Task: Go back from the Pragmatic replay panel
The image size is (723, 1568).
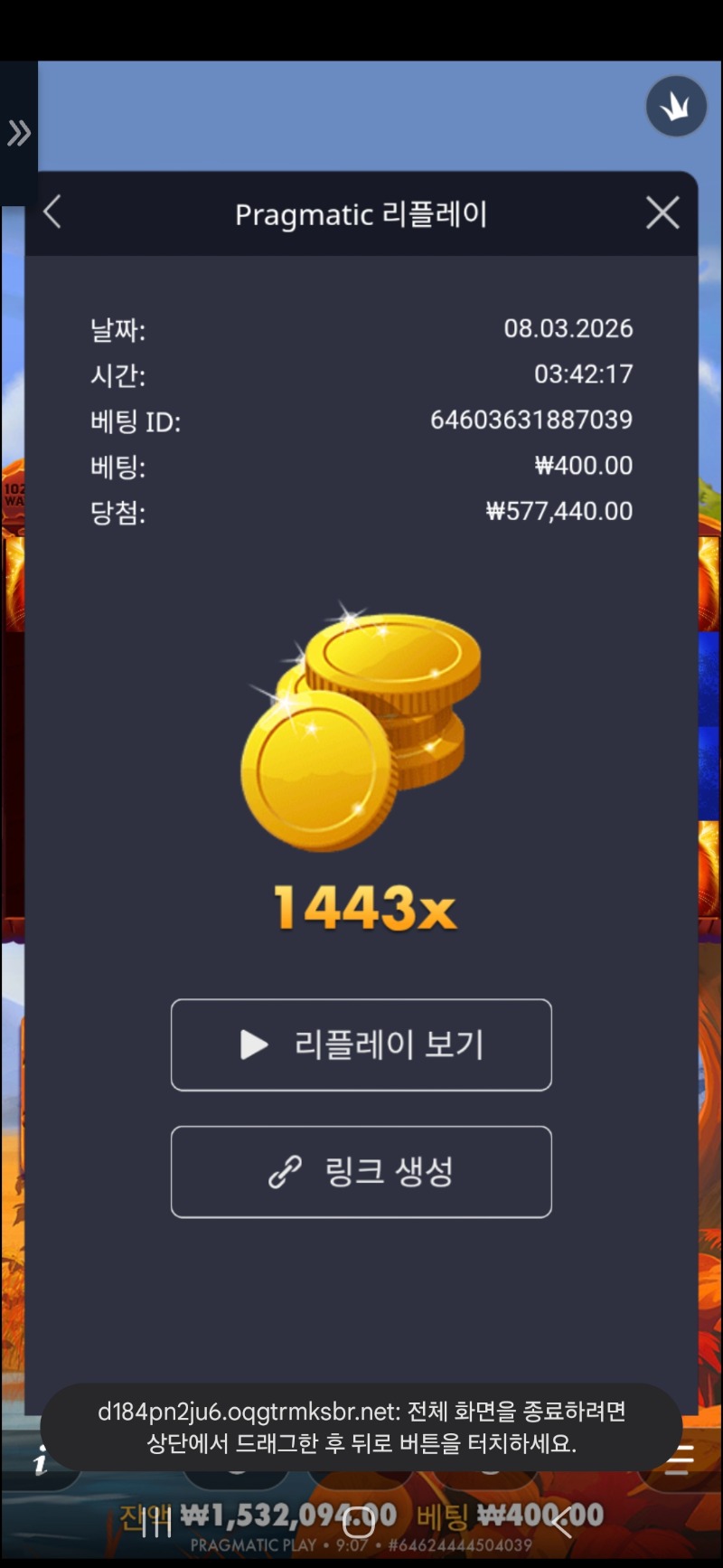Action: 52,213
